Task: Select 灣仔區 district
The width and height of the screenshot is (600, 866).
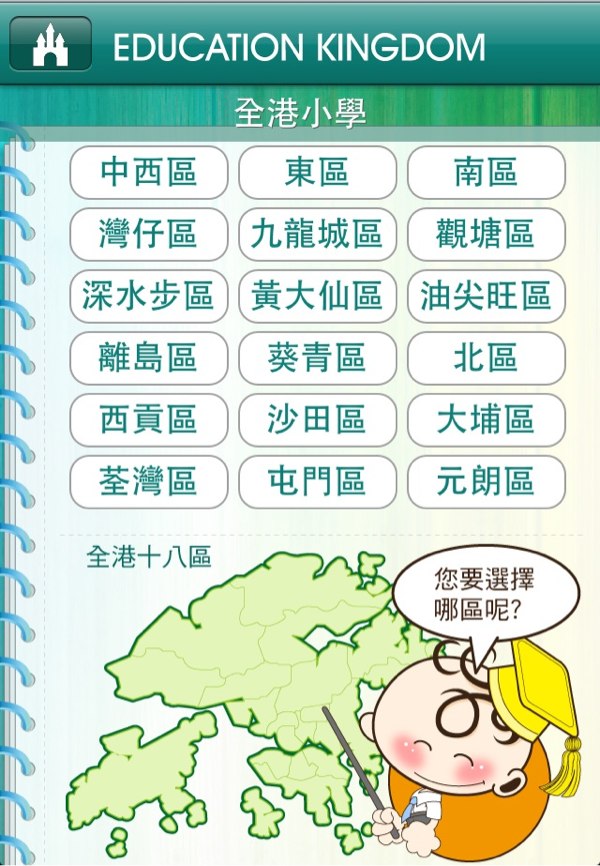Action: 148,235
